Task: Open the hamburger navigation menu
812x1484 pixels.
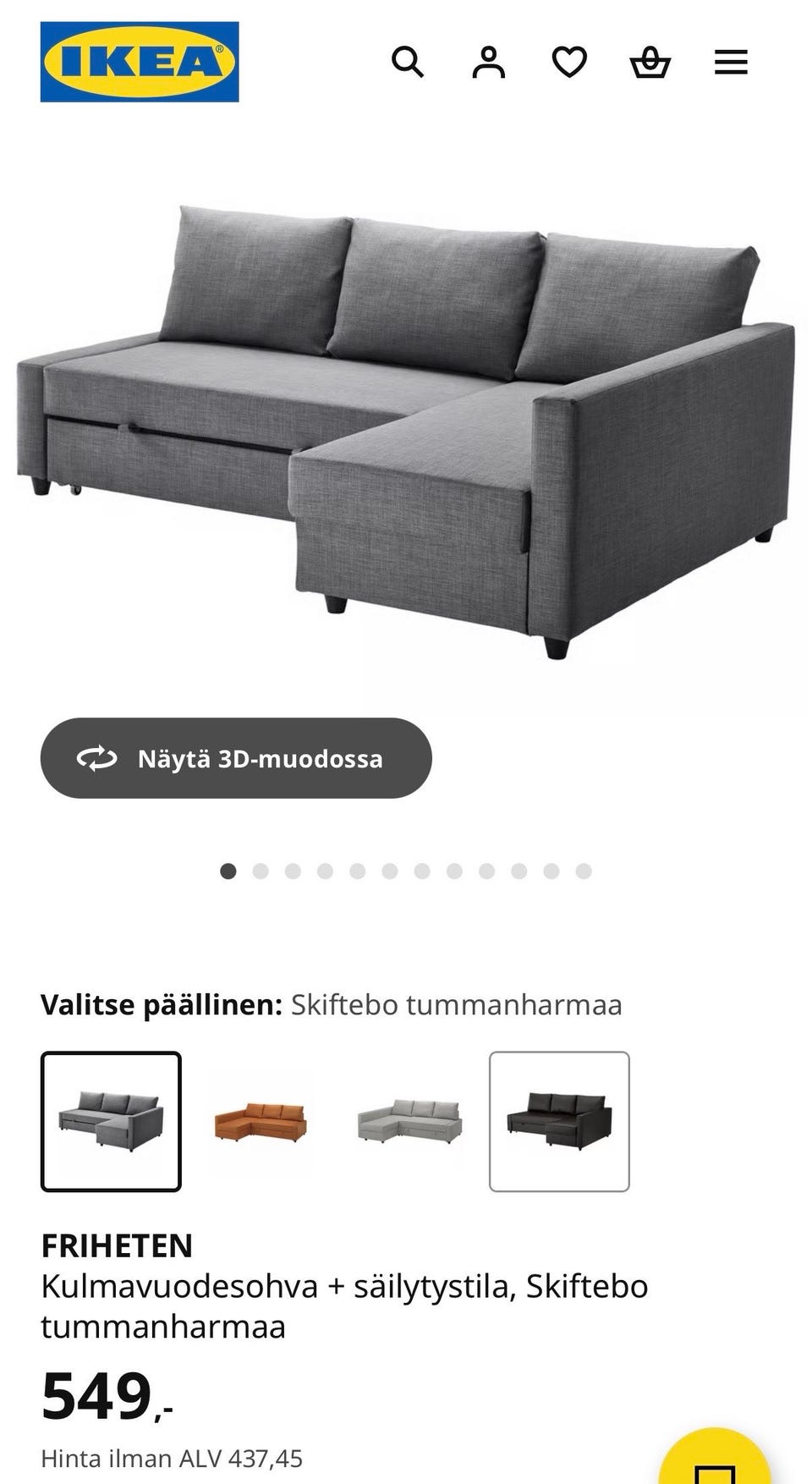Action: pyautogui.click(x=731, y=61)
